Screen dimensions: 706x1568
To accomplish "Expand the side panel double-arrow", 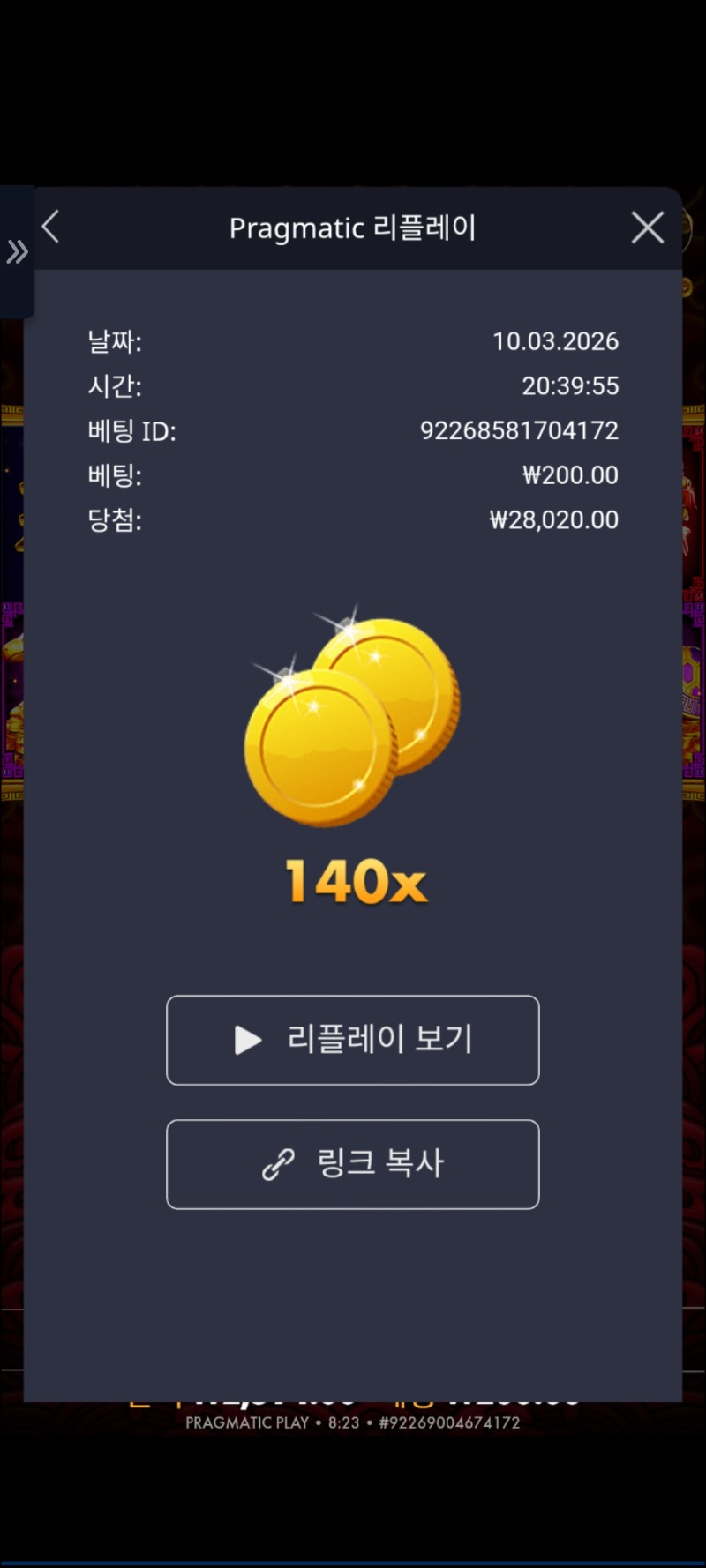I will click(17, 252).
